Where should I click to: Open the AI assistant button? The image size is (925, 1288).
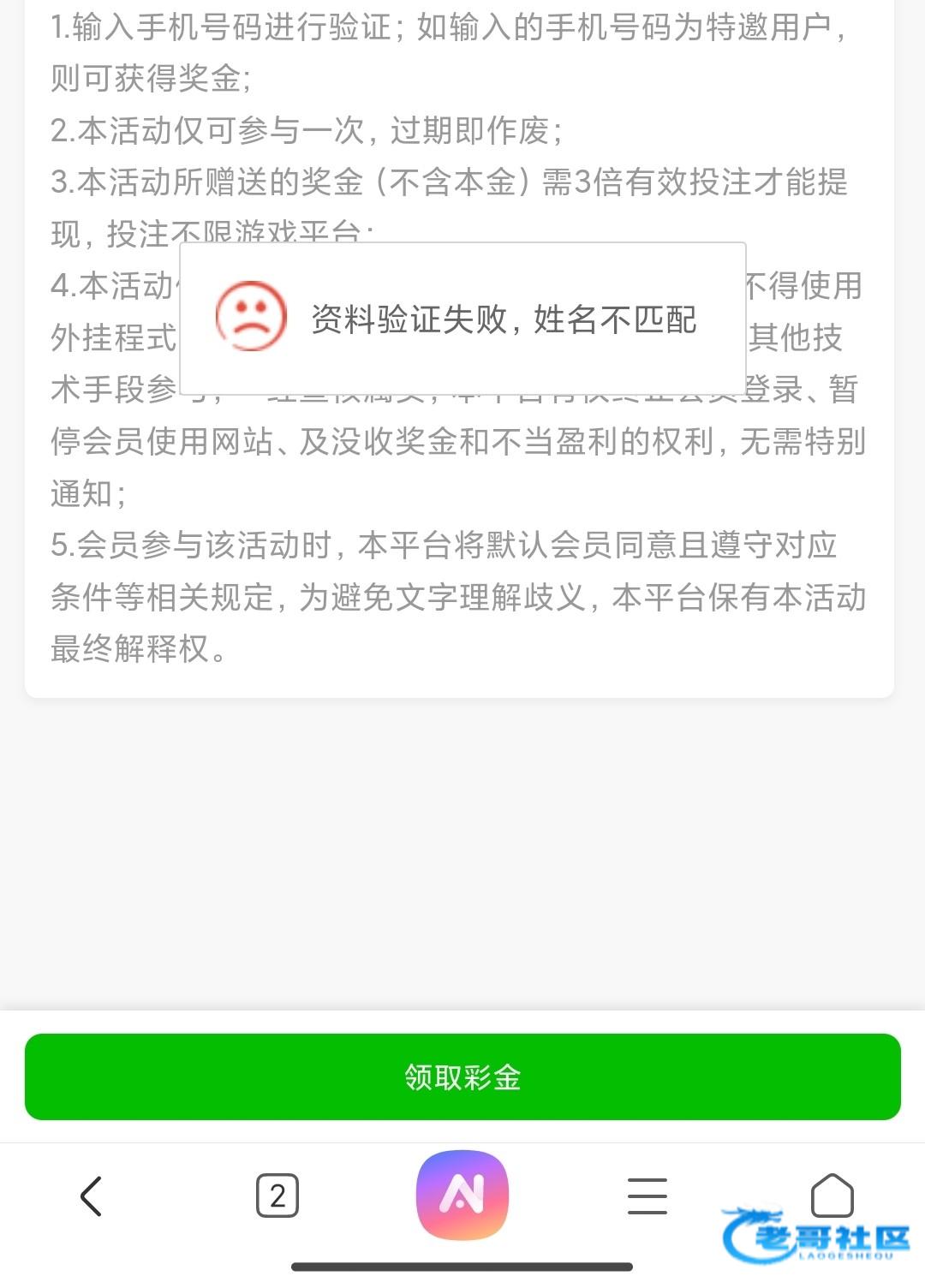[462, 1195]
